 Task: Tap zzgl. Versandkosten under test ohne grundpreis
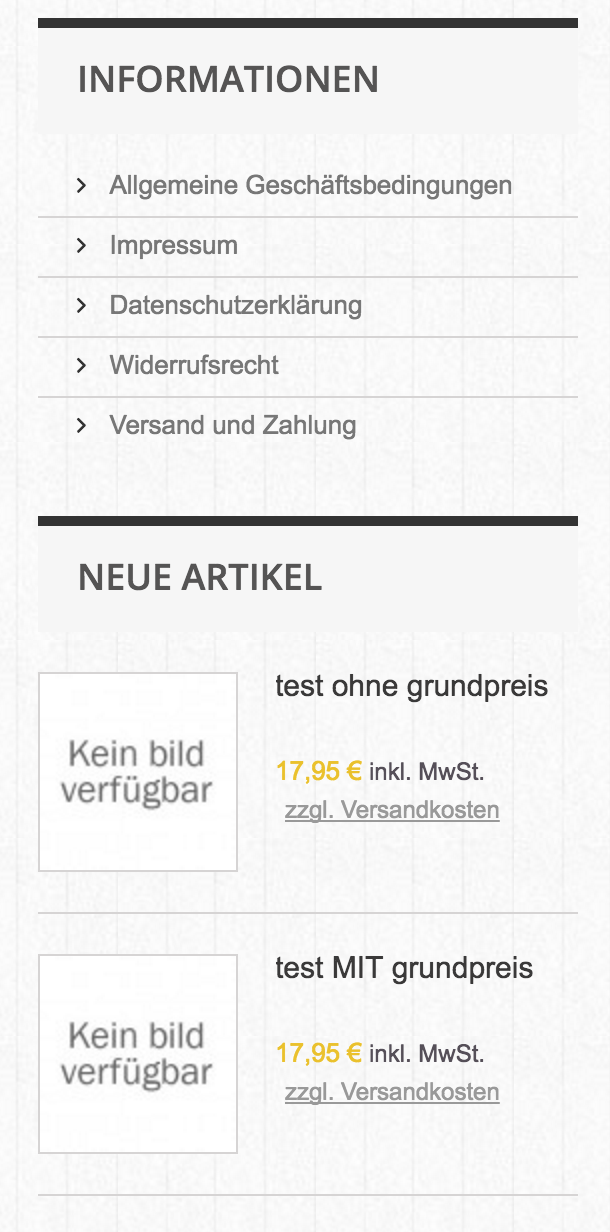[392, 810]
